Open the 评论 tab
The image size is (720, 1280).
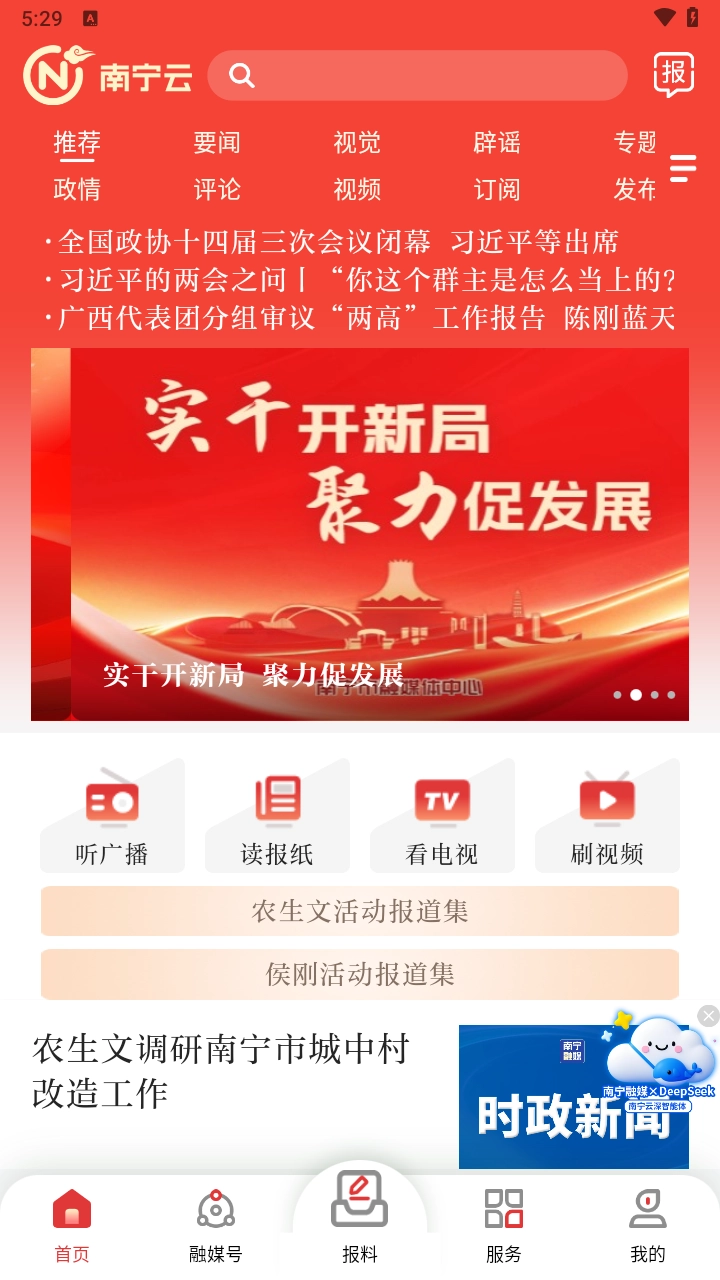[x=217, y=189]
